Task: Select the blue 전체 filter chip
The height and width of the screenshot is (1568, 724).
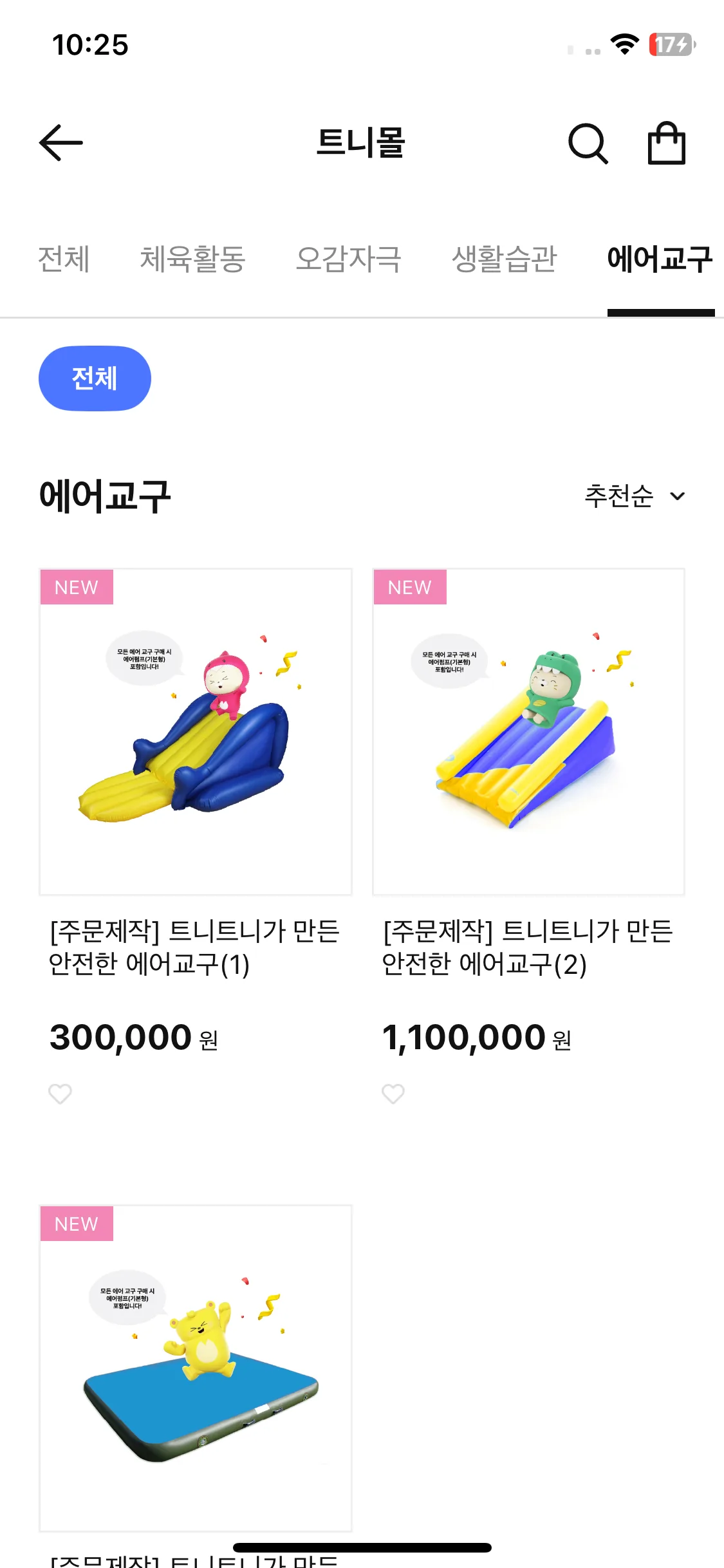Action: (95, 378)
